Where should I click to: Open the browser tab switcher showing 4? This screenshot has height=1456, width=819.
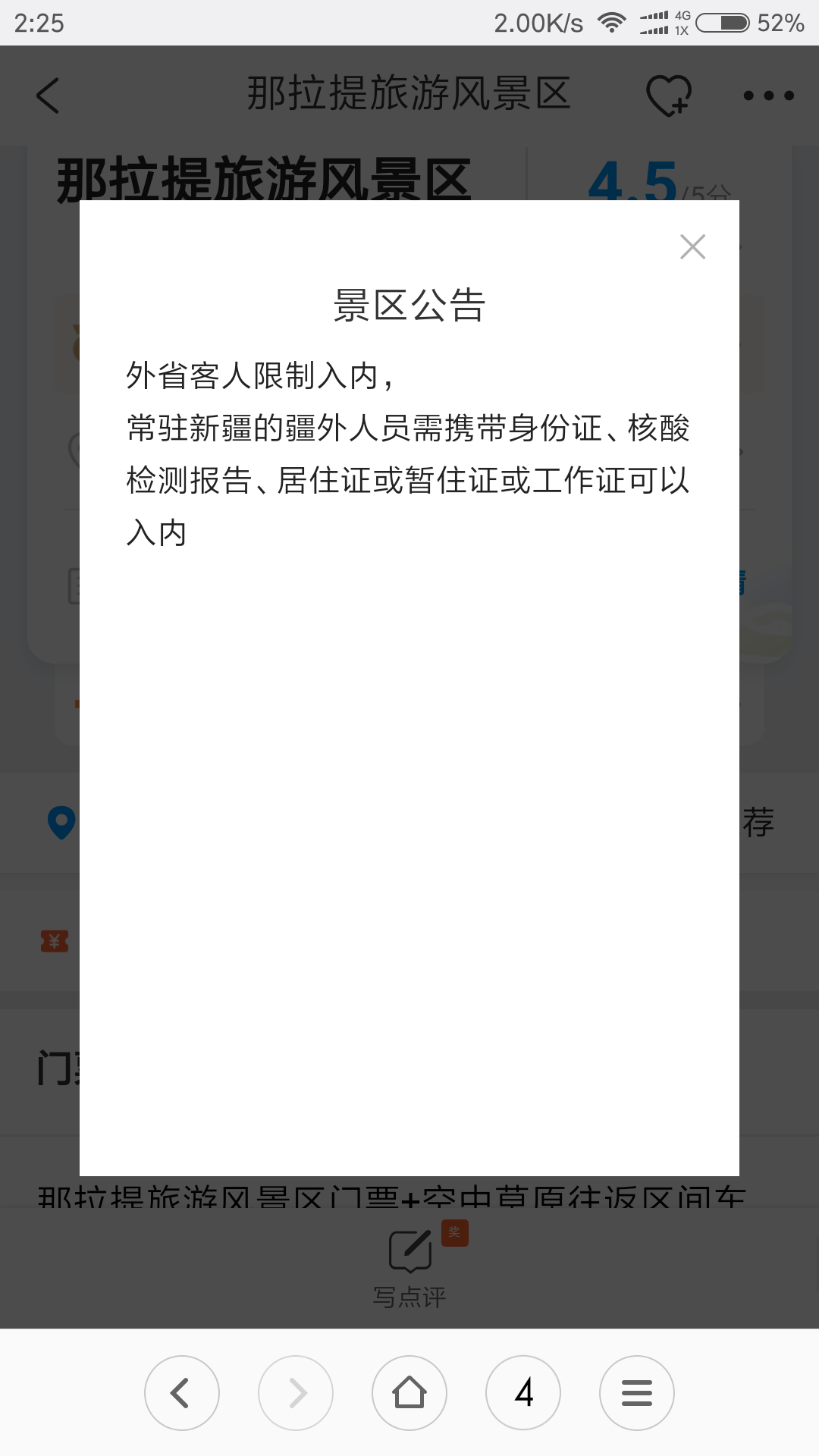(x=523, y=1393)
